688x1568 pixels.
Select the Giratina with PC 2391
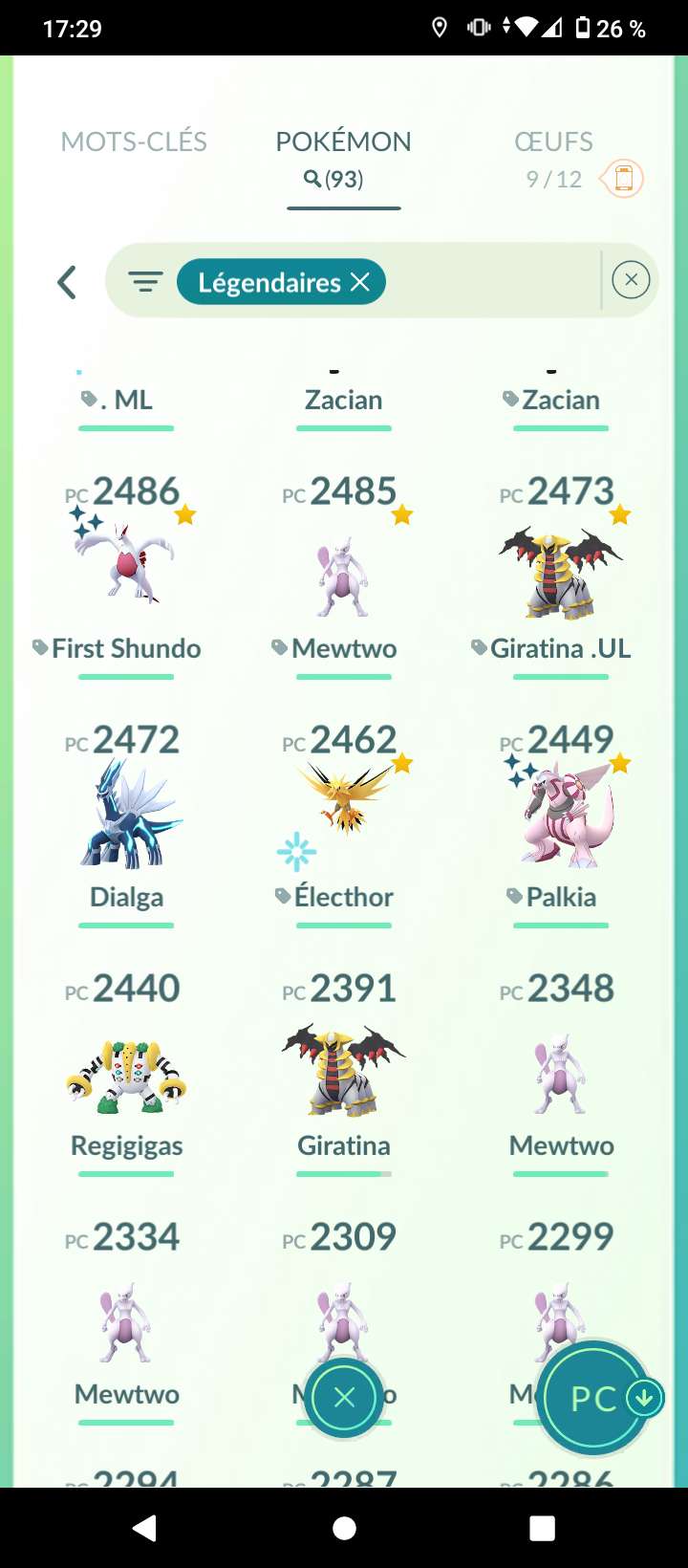(344, 1071)
